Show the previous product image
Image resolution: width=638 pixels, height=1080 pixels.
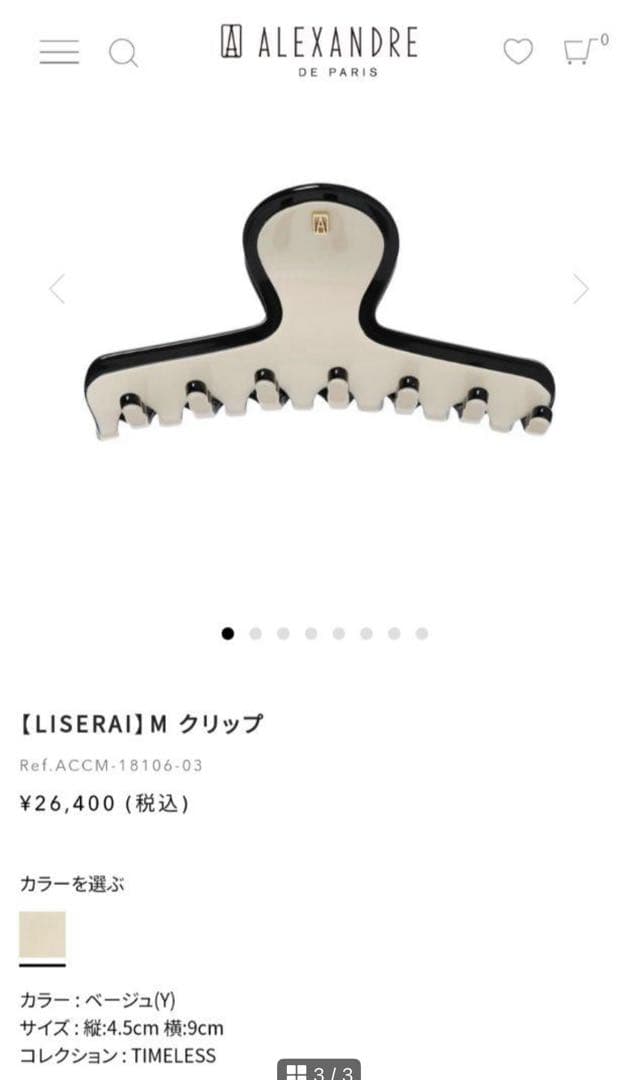coord(57,289)
